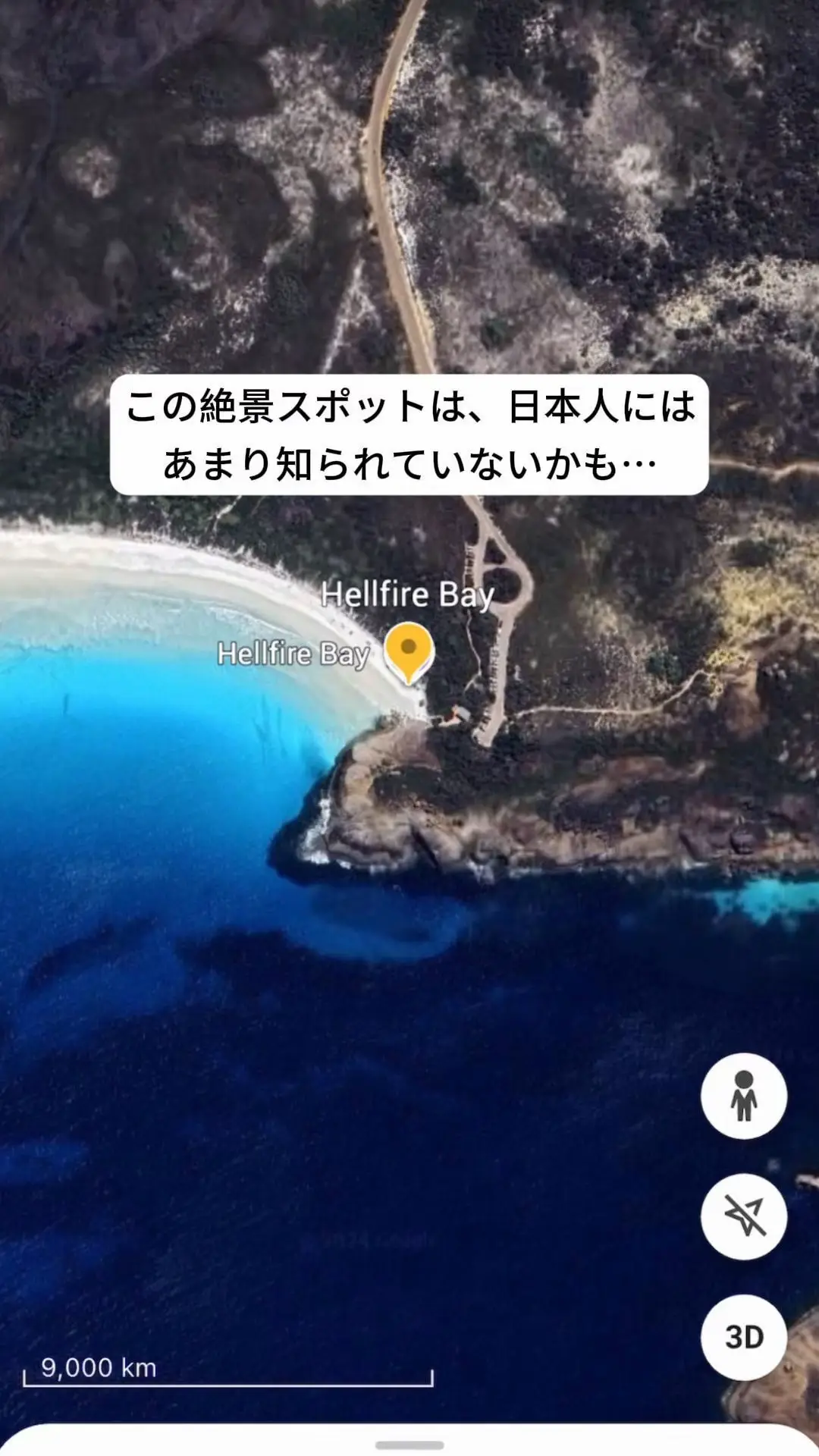Image resolution: width=819 pixels, height=1456 pixels.
Task: Switch the map to 3D view
Action: click(743, 1336)
